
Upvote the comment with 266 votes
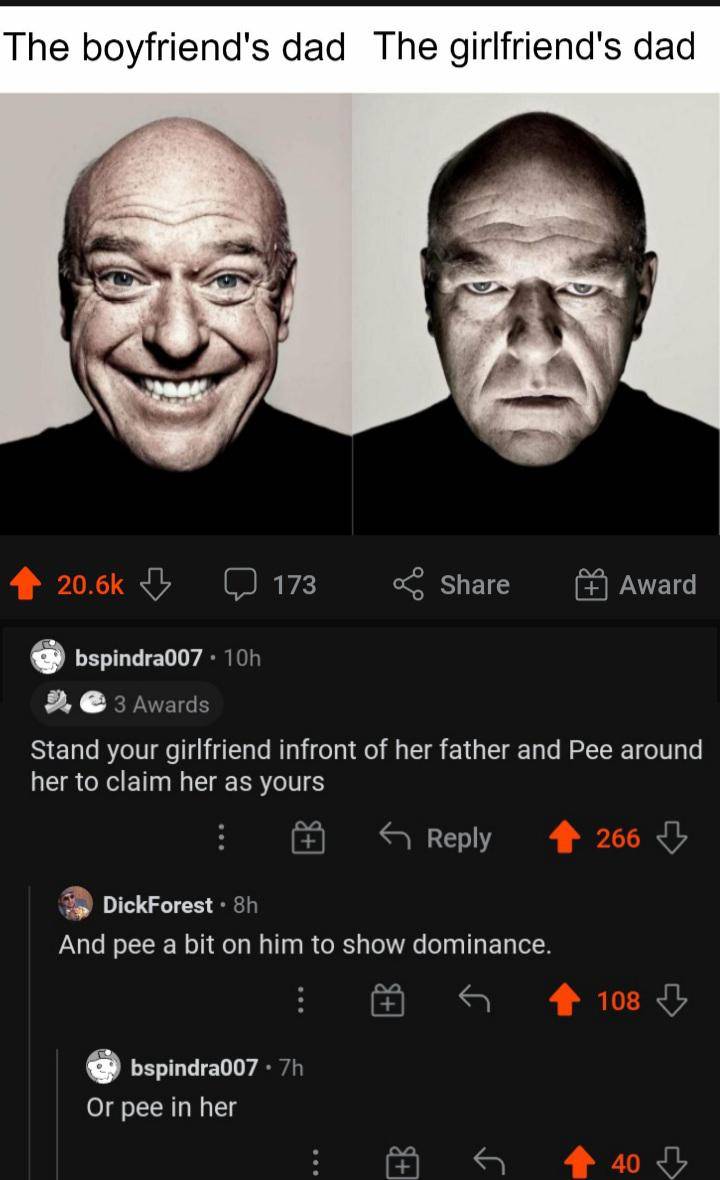click(x=569, y=838)
